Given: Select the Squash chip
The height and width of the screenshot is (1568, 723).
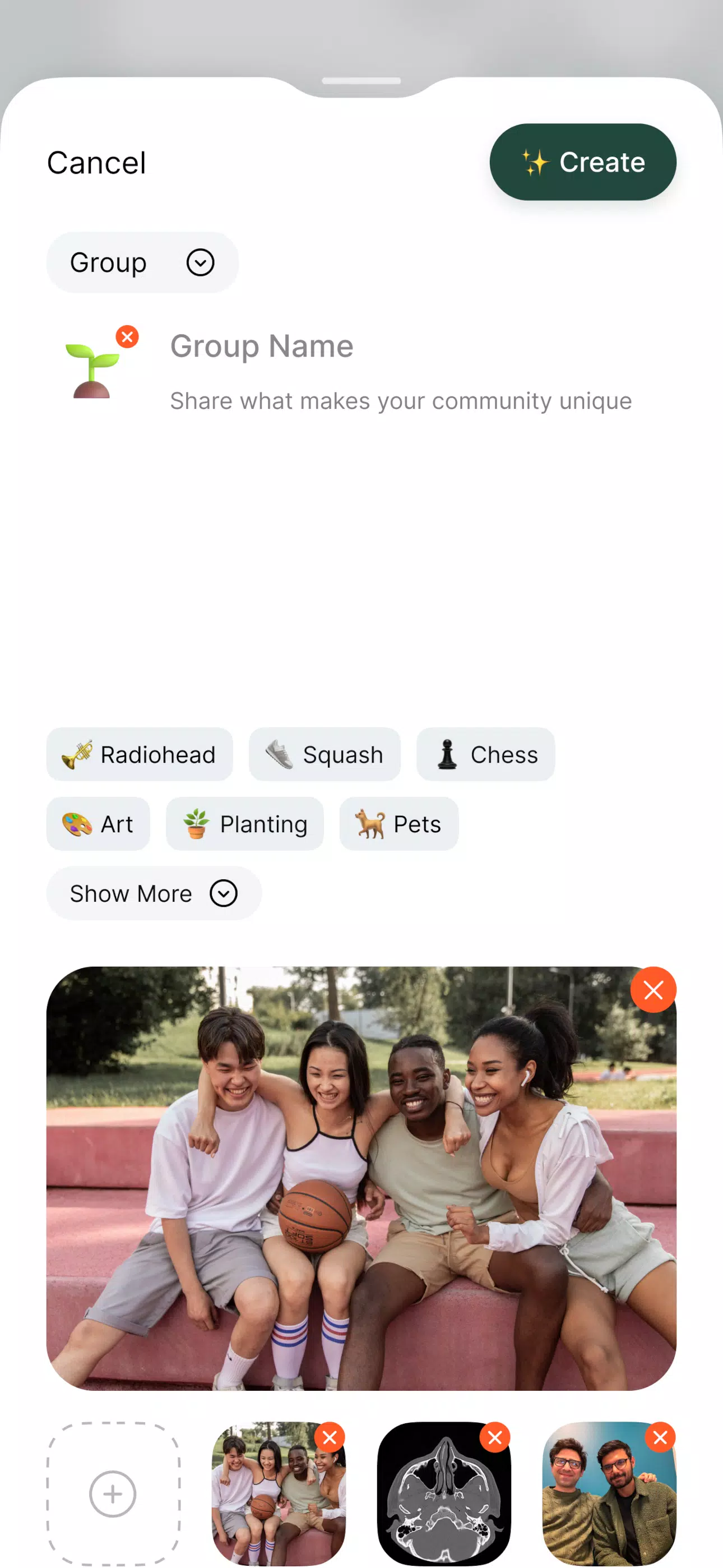Looking at the screenshot, I should [x=325, y=754].
